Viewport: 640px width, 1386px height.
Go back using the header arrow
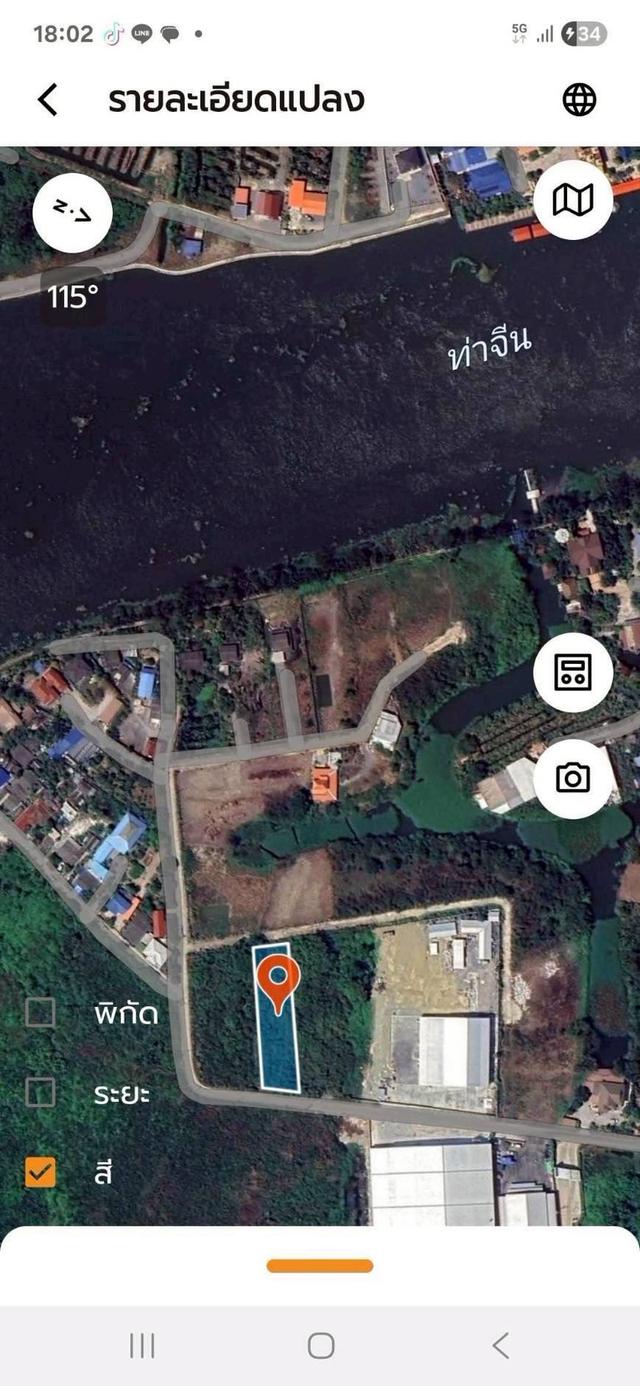pyautogui.click(x=47, y=100)
